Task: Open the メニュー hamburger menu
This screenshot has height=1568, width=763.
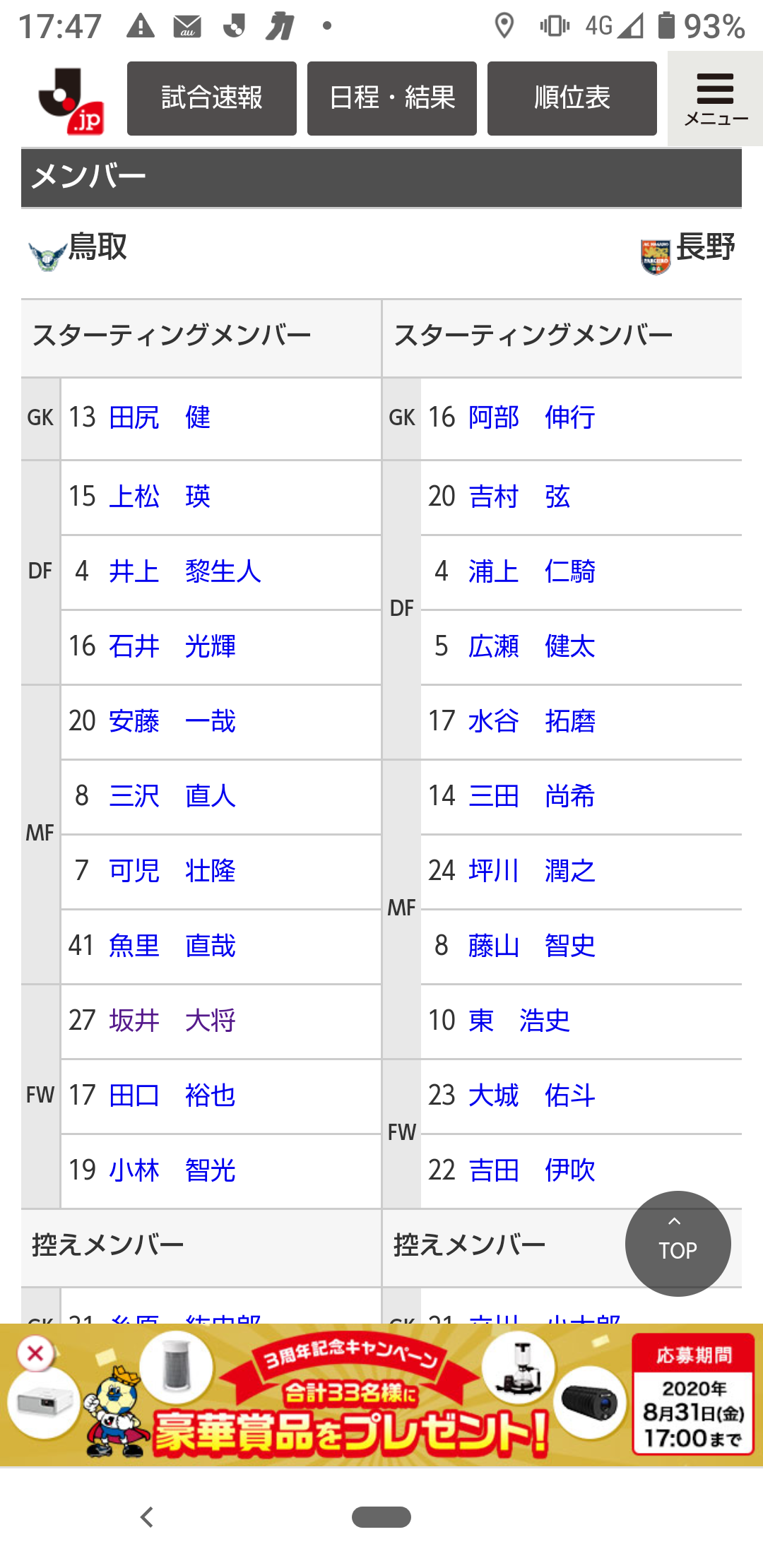Action: (x=715, y=98)
